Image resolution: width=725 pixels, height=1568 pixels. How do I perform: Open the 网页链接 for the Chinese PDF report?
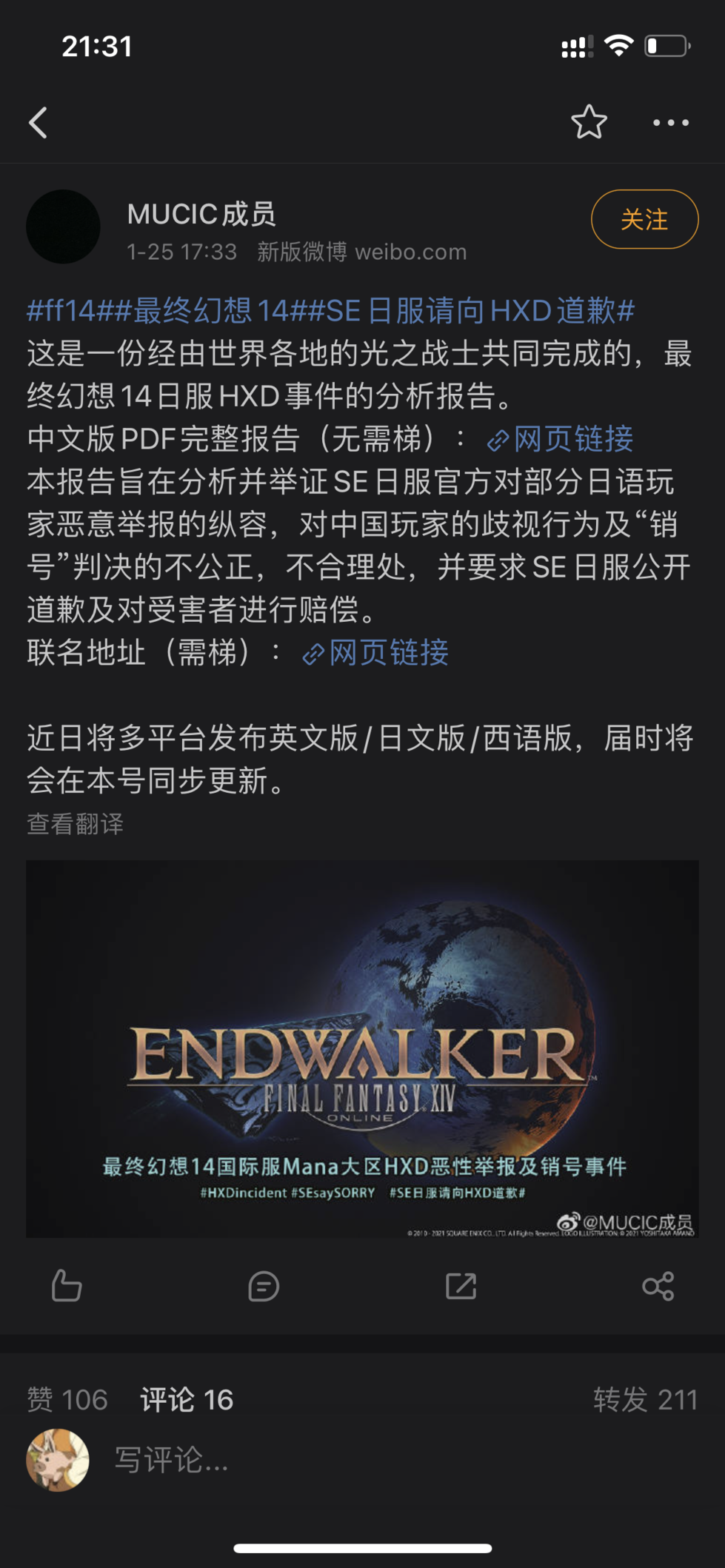[x=561, y=439]
